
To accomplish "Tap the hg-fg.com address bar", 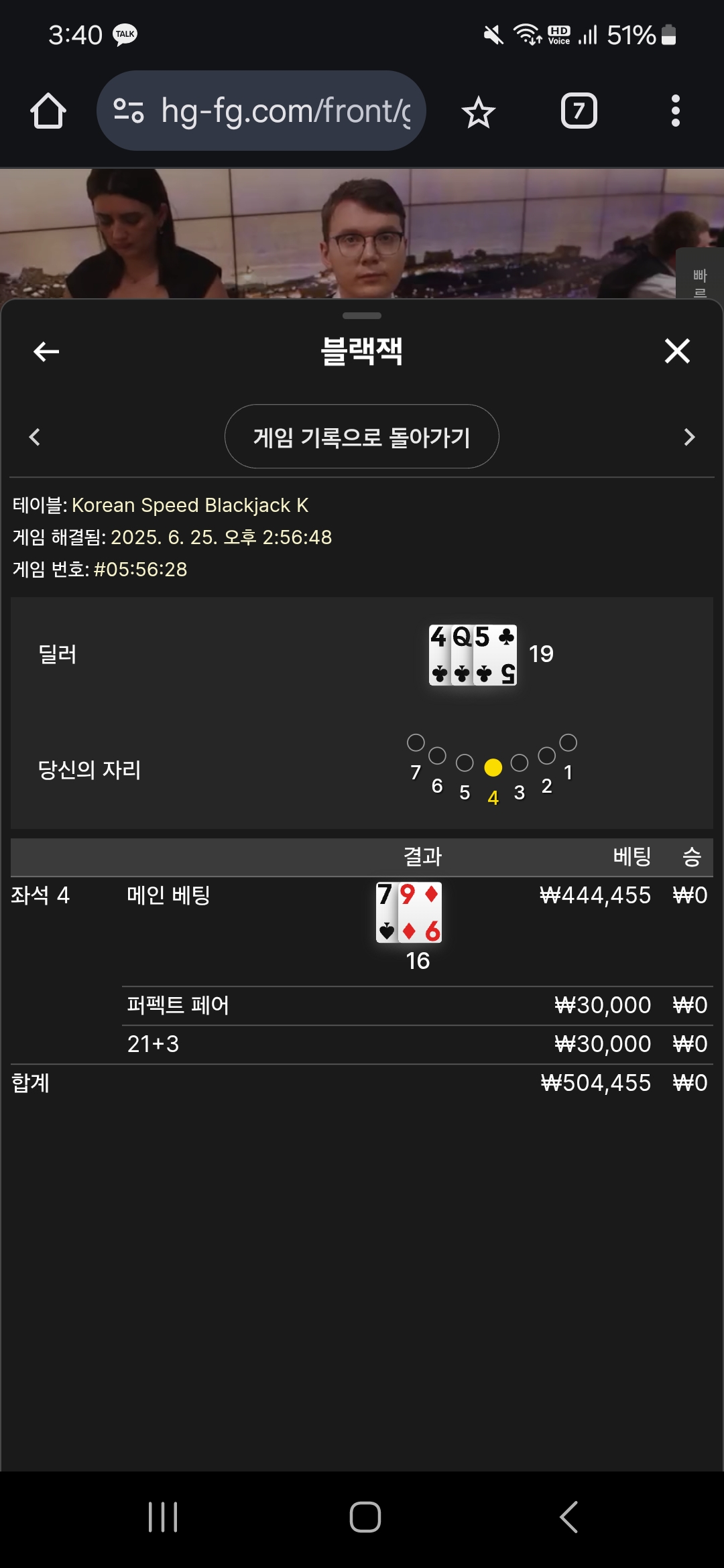I will tap(261, 111).
